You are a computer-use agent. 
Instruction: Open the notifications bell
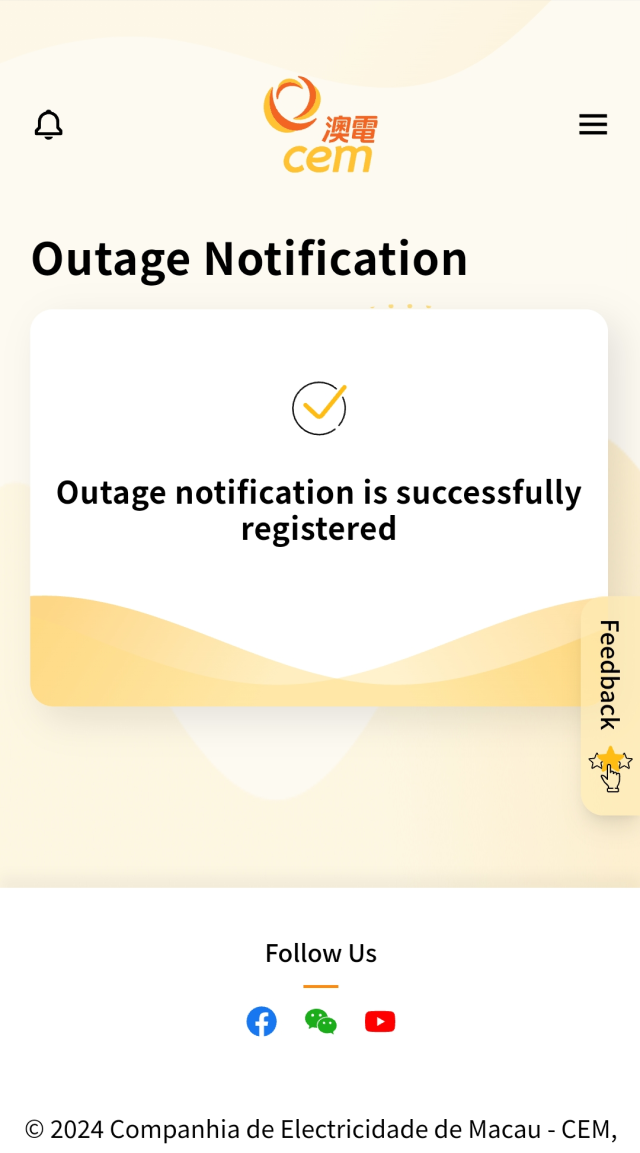click(x=48, y=125)
